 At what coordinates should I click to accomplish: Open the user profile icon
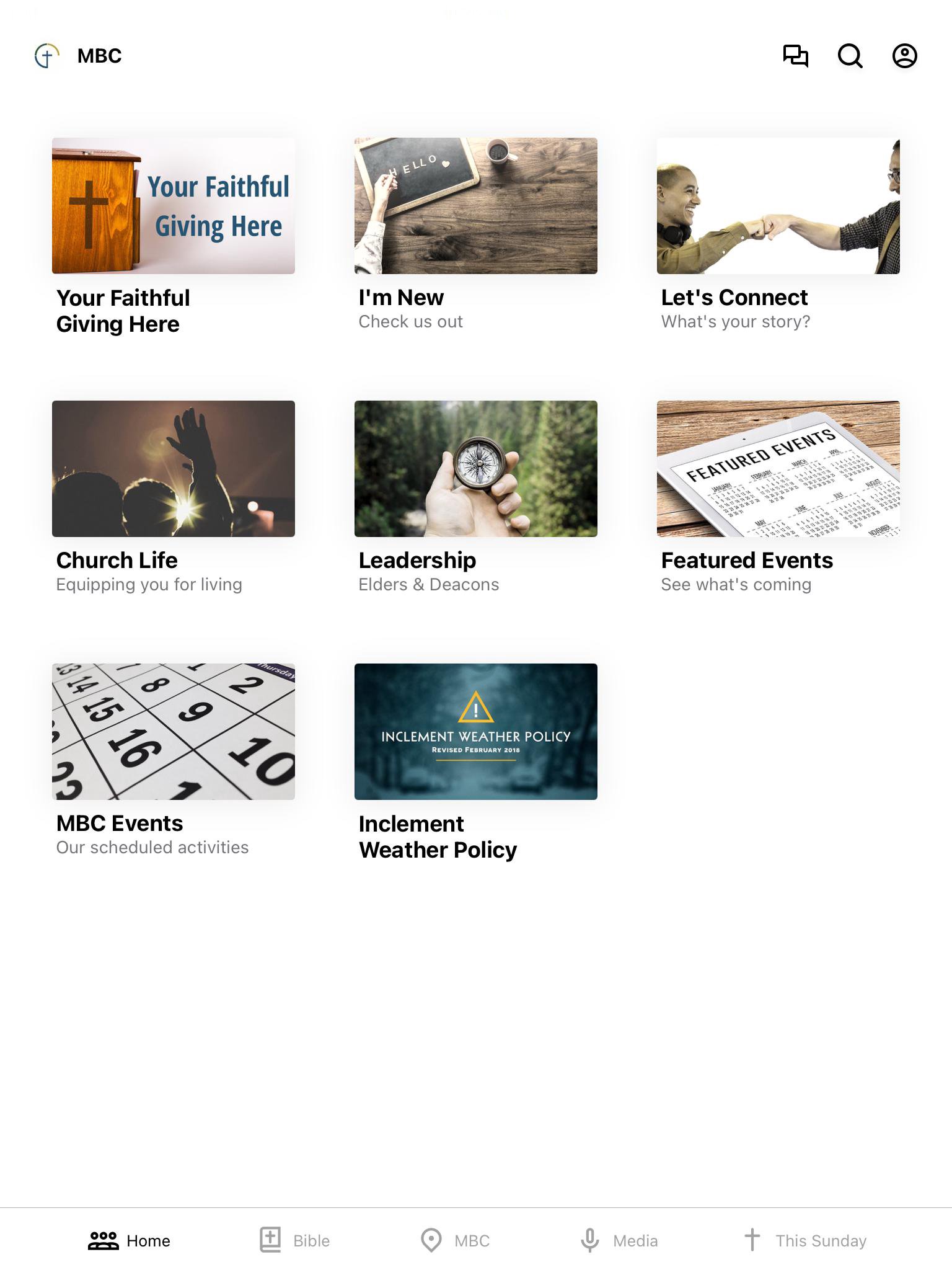pos(904,56)
